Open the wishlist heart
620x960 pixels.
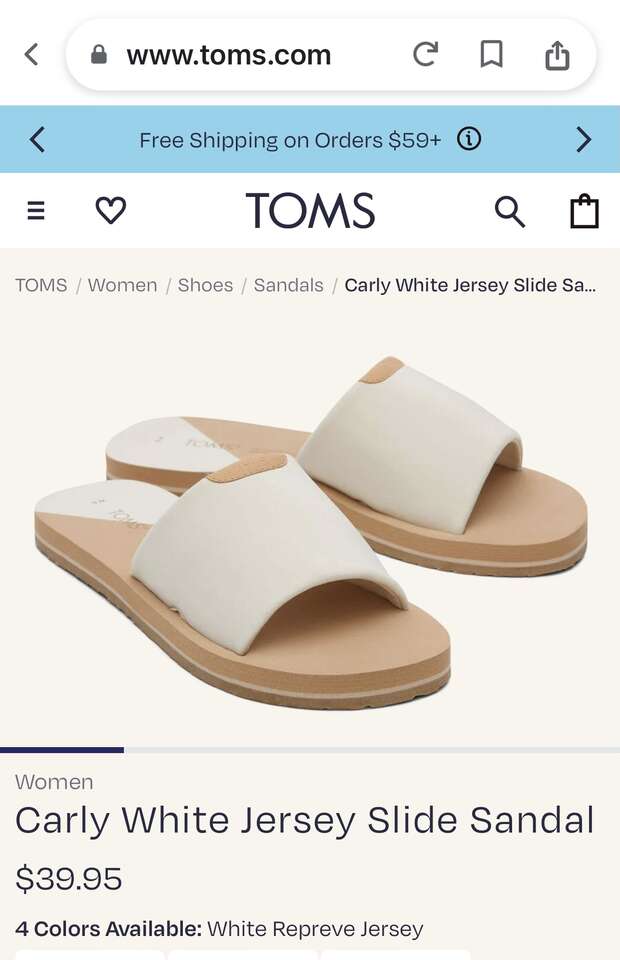[110, 211]
